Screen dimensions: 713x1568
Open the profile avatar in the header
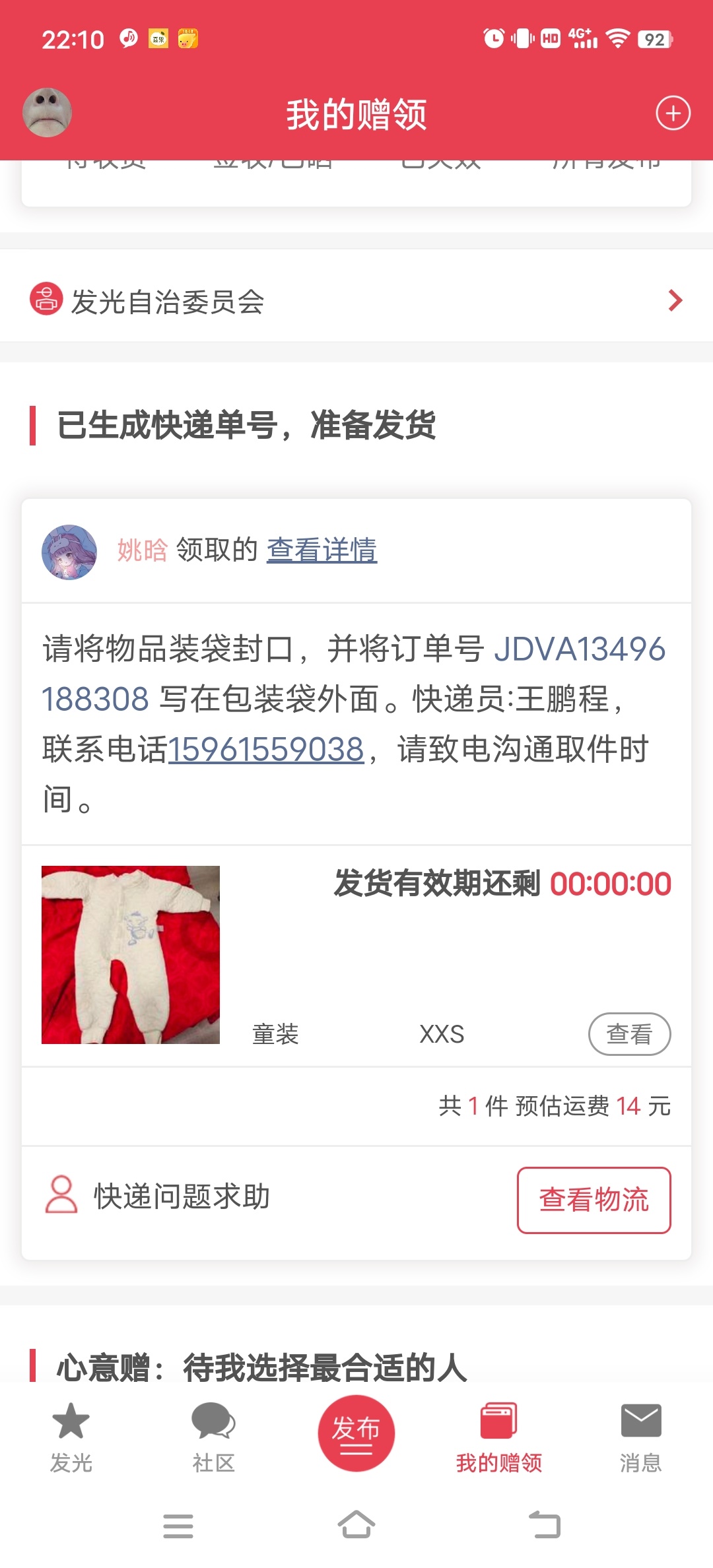click(47, 113)
